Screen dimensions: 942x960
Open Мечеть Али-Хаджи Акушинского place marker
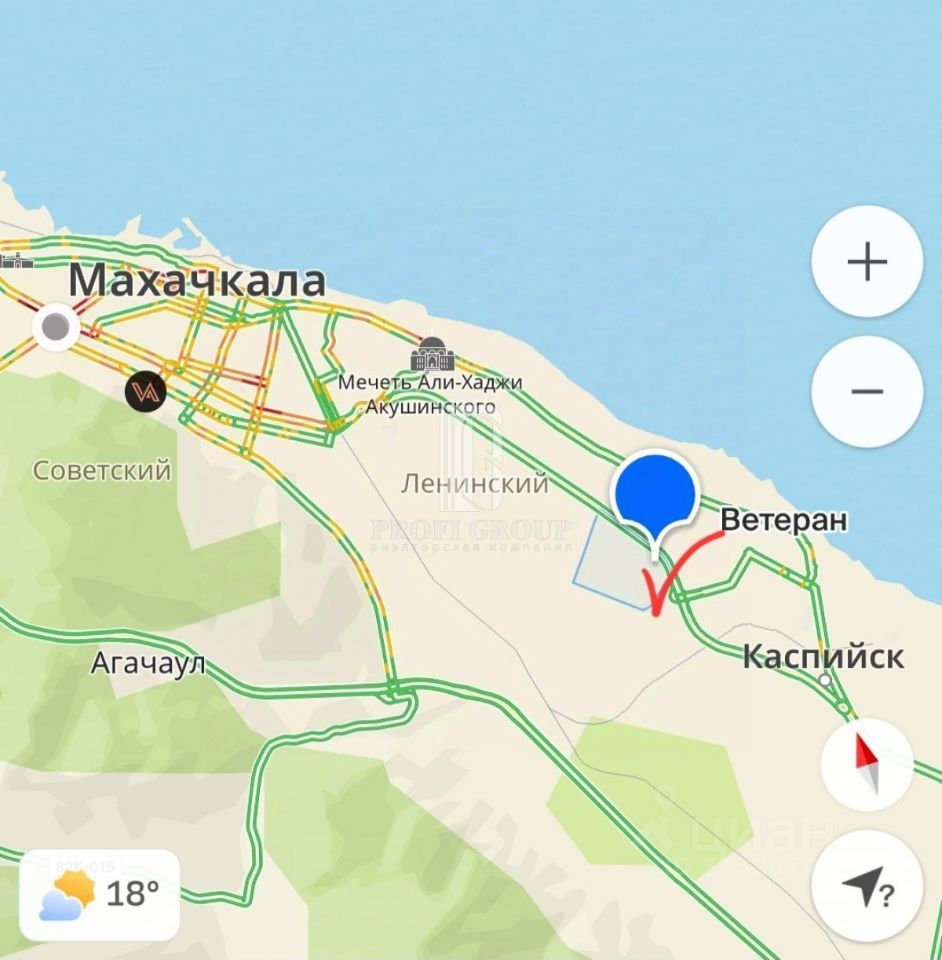click(x=432, y=356)
